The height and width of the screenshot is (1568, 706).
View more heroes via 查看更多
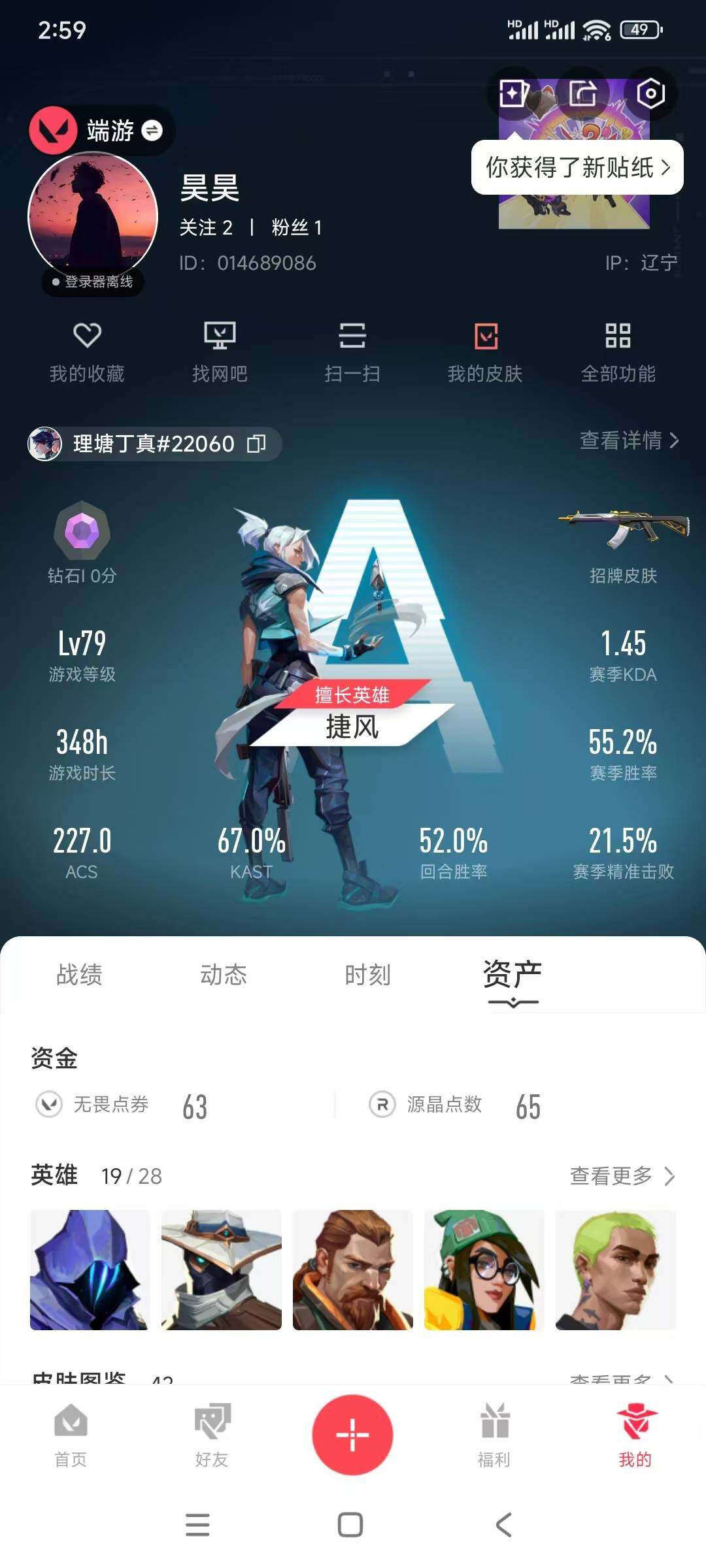click(x=622, y=1176)
